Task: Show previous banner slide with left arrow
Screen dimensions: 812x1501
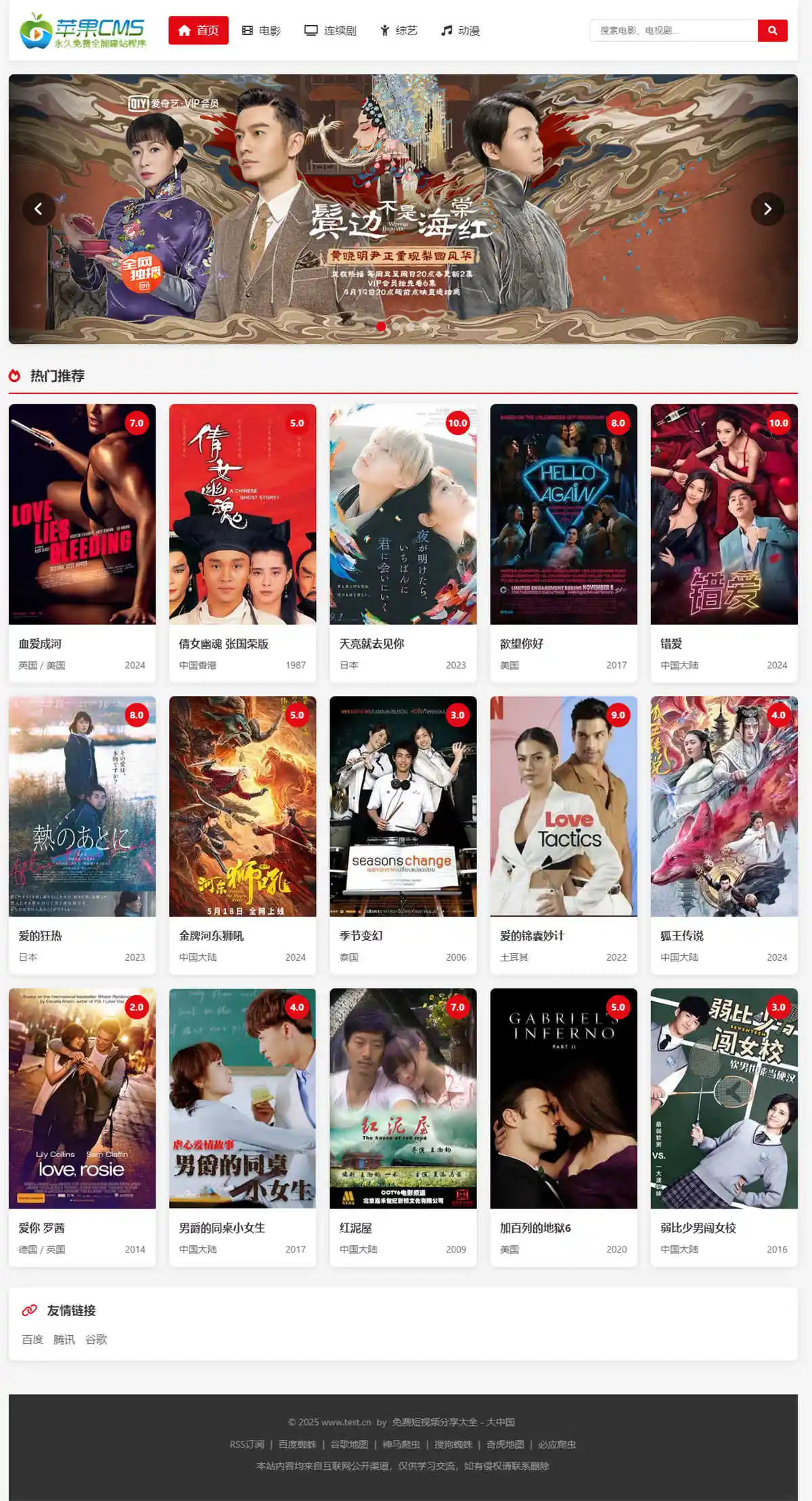Action: [x=39, y=209]
